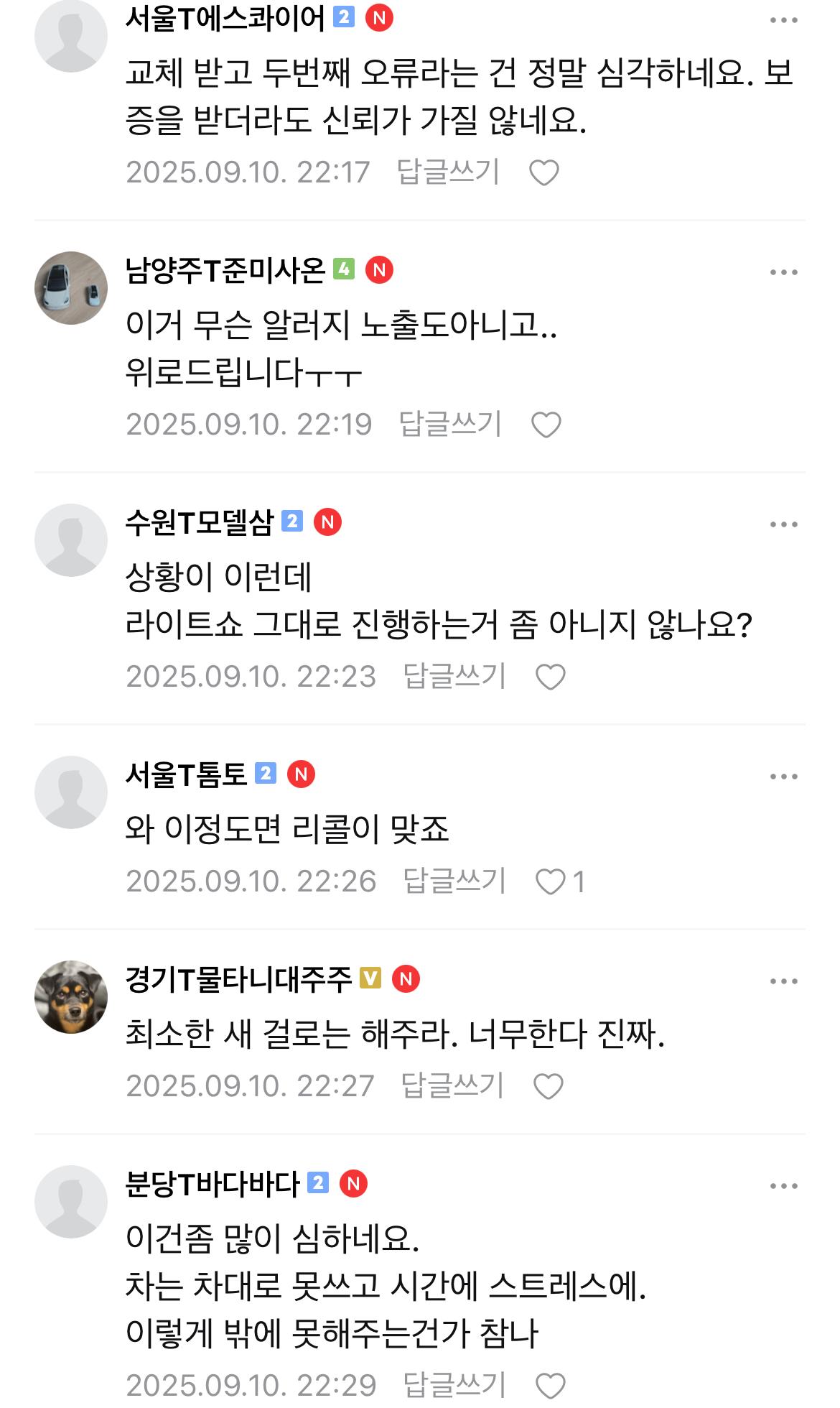Open more options for 남양주T준미사온's comment
The height and width of the screenshot is (1408, 840).
click(783, 272)
